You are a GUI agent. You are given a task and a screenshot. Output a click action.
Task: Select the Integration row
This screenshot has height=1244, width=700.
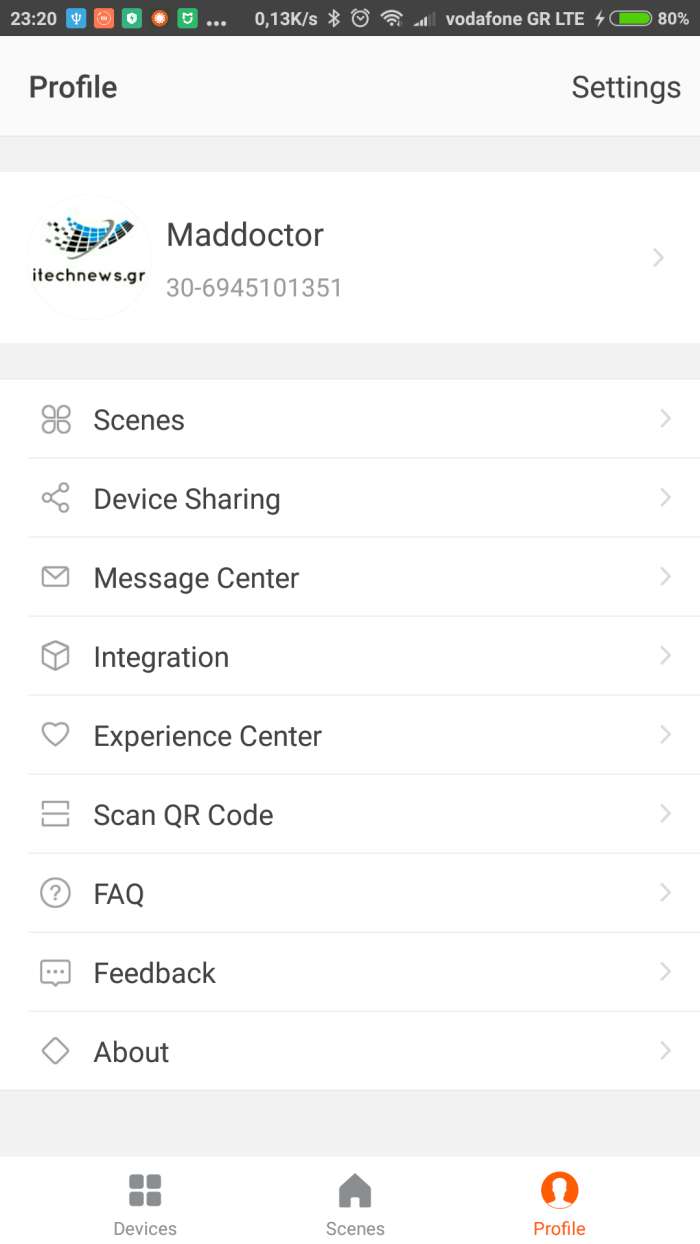pos(350,657)
